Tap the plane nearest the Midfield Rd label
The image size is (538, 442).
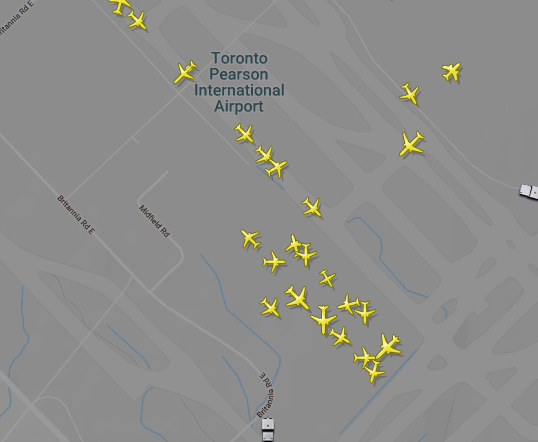(250, 239)
